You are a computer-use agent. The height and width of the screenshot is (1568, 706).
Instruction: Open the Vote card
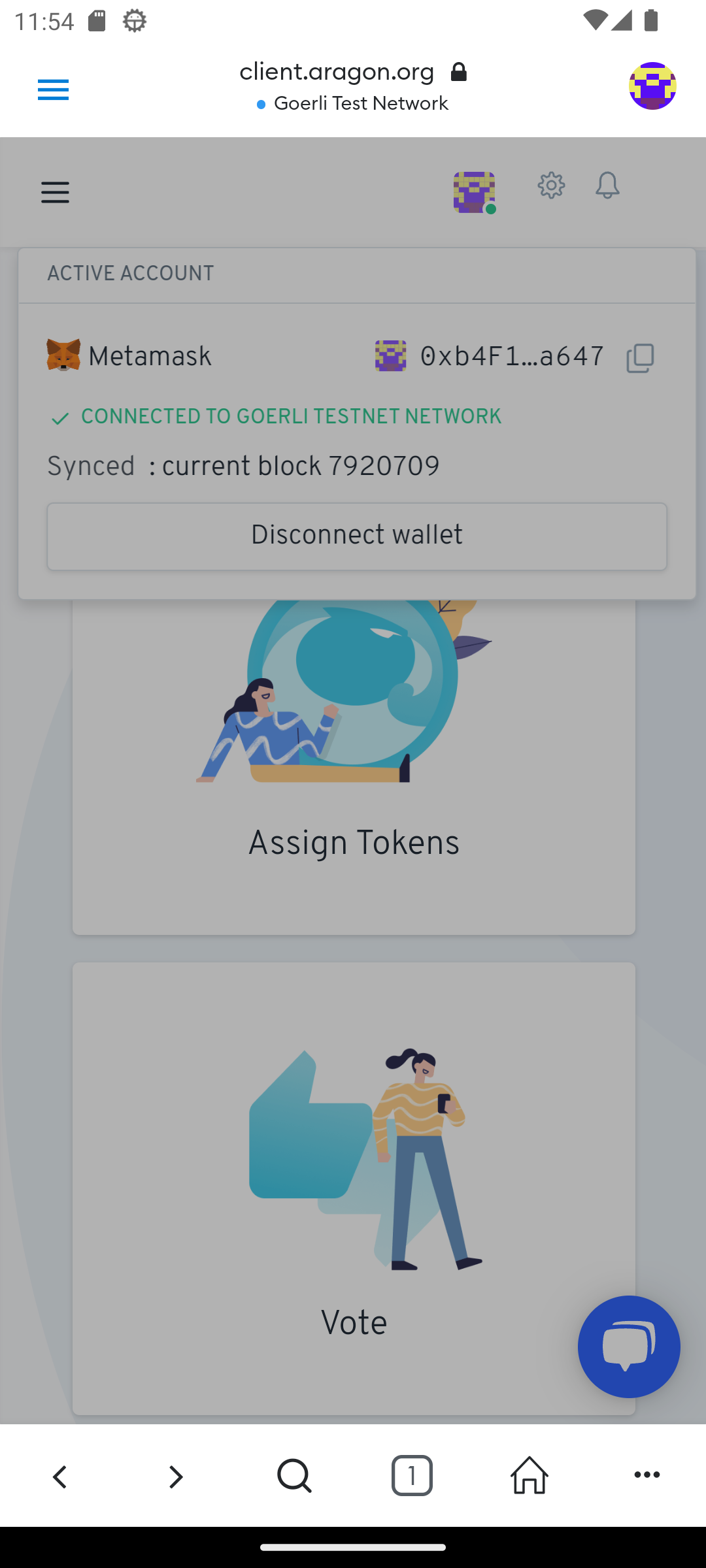tap(354, 1188)
